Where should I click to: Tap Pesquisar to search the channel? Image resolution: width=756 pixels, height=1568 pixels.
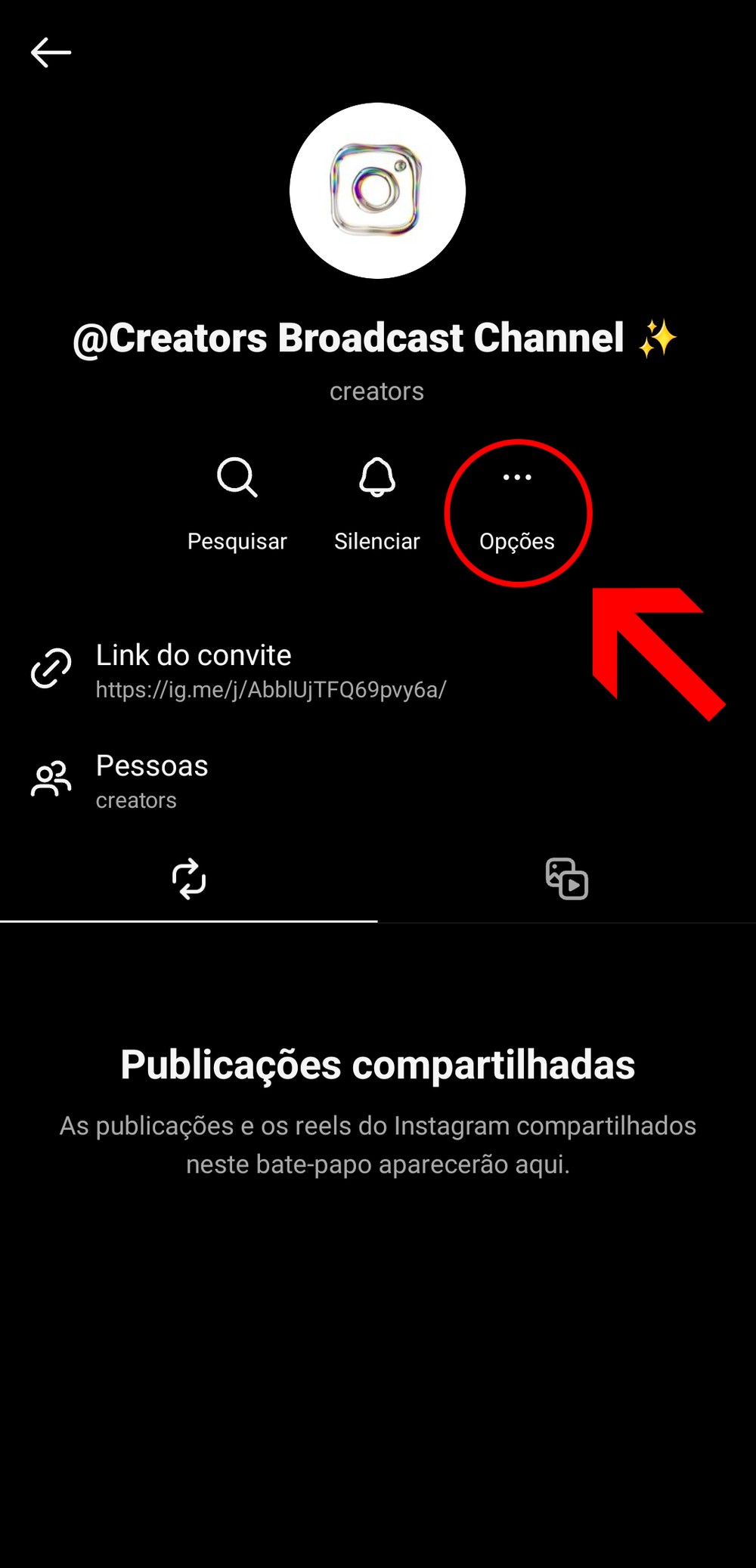tap(237, 503)
